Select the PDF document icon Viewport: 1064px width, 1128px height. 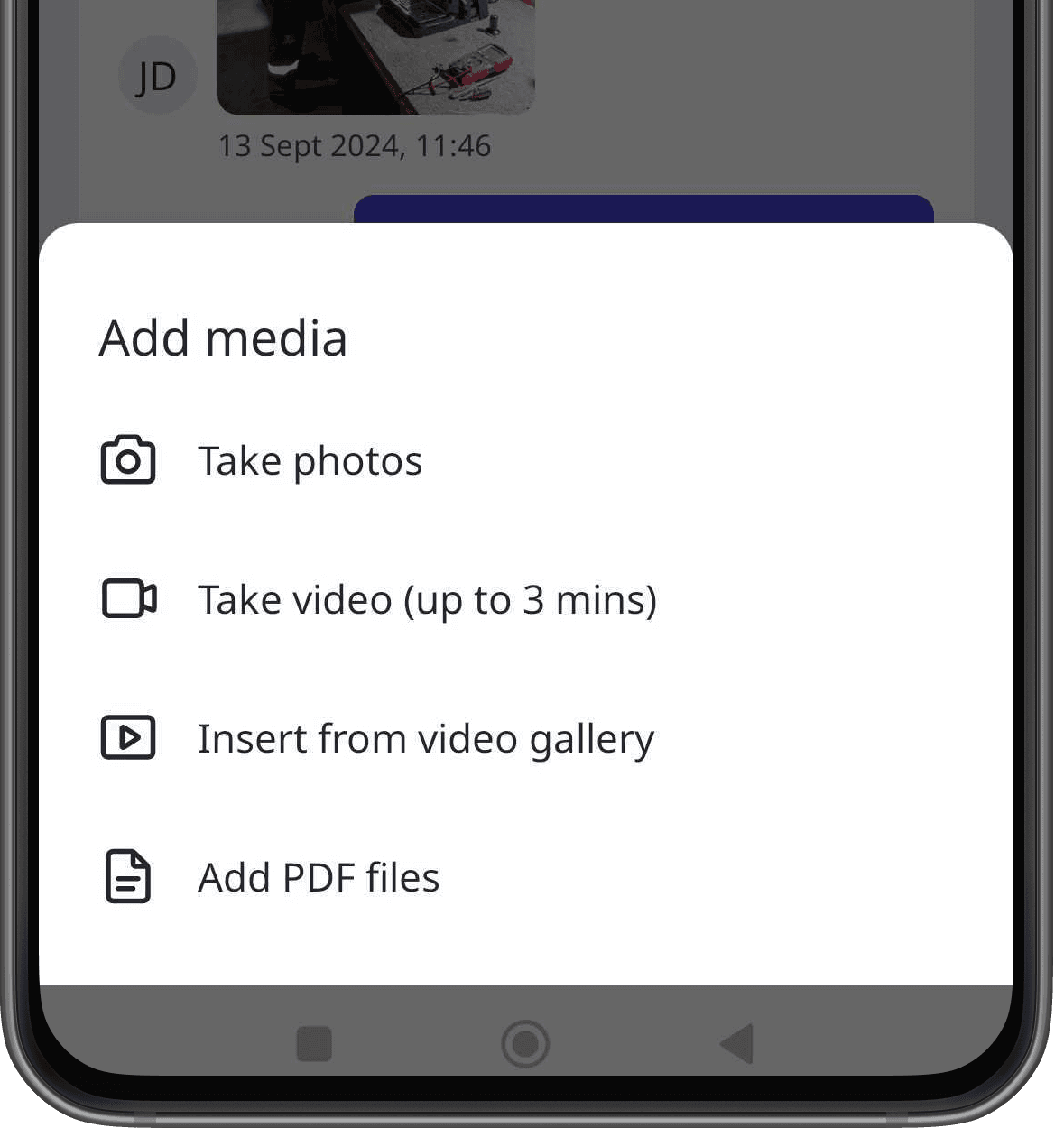pos(127,876)
